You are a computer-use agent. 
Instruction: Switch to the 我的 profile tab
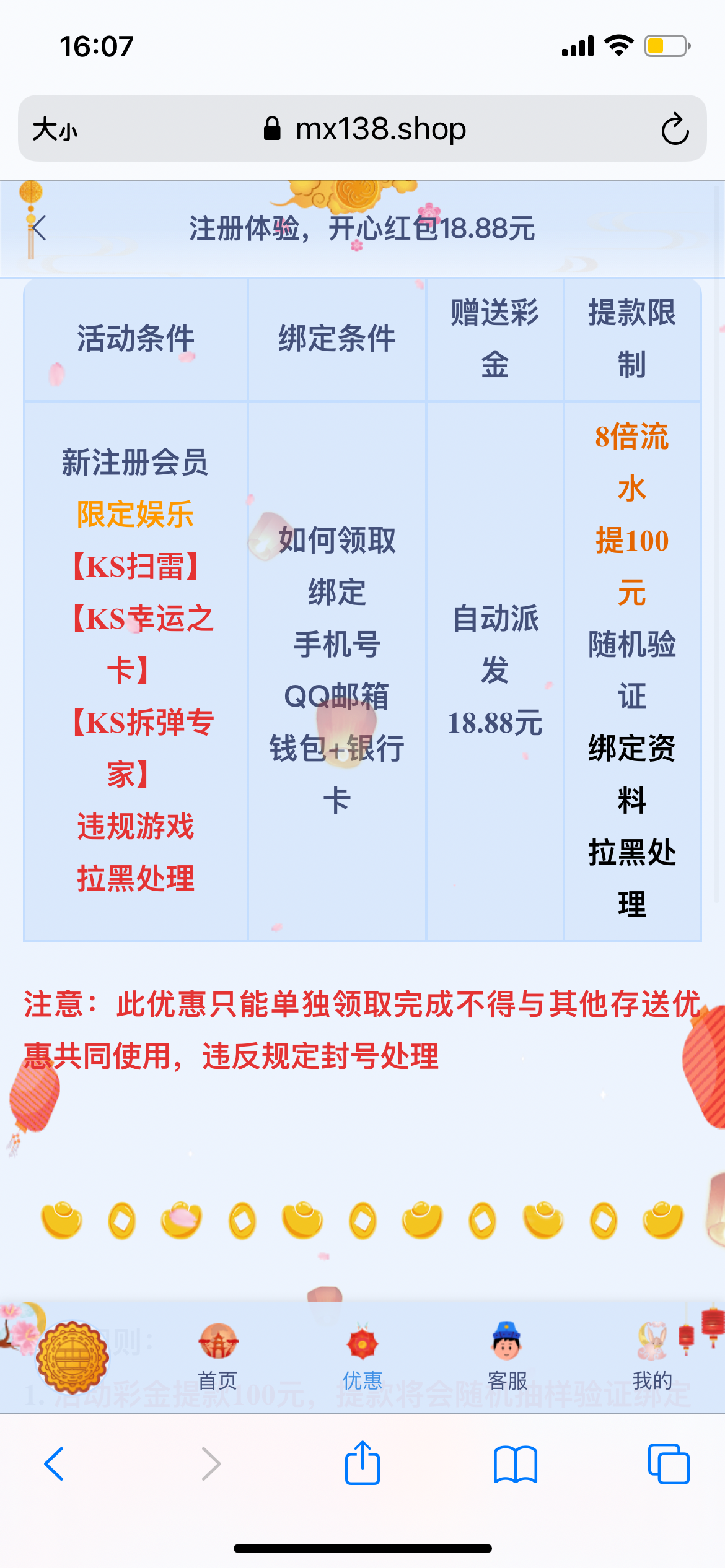click(652, 1357)
